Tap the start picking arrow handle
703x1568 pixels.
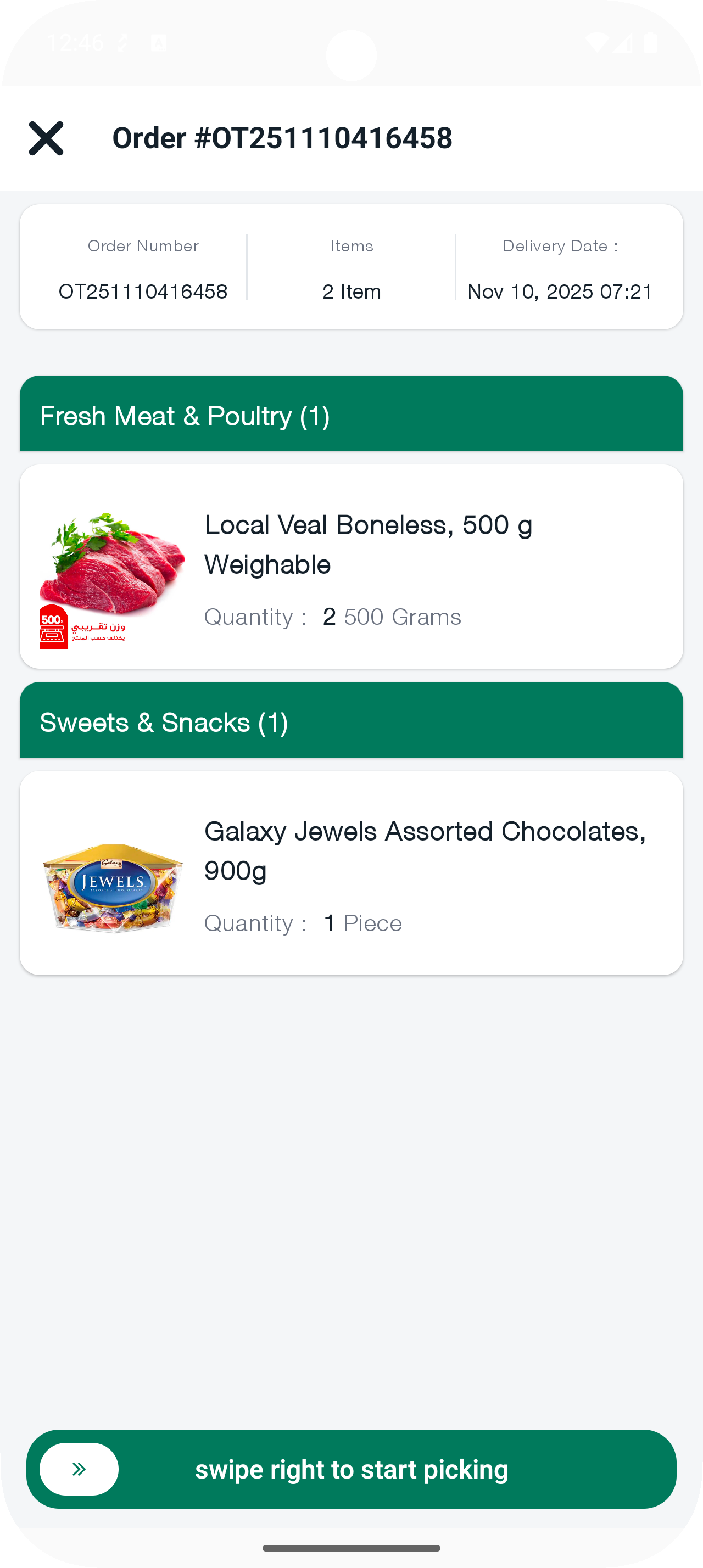[79, 1469]
